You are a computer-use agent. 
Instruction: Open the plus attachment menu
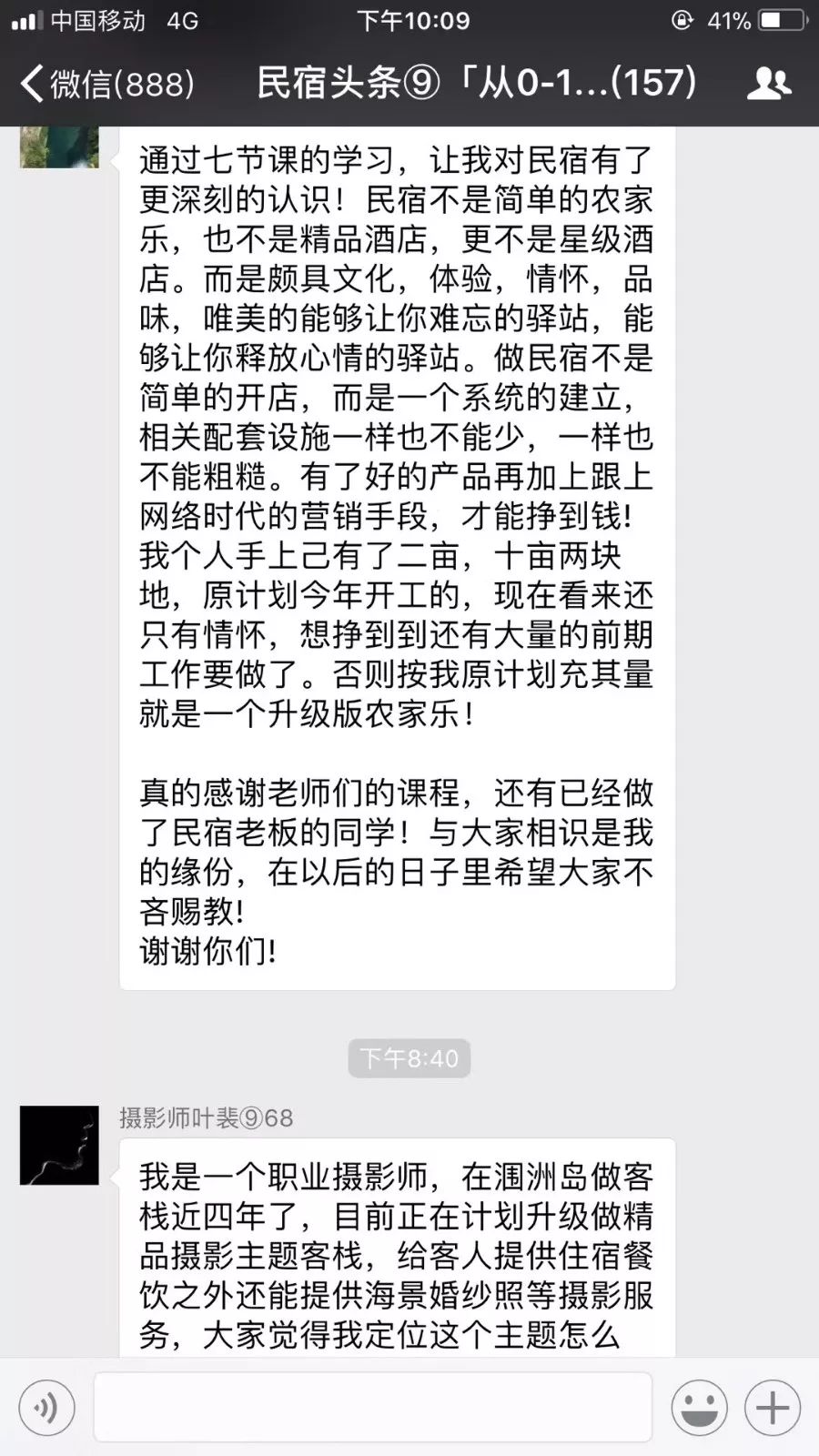[773, 1408]
